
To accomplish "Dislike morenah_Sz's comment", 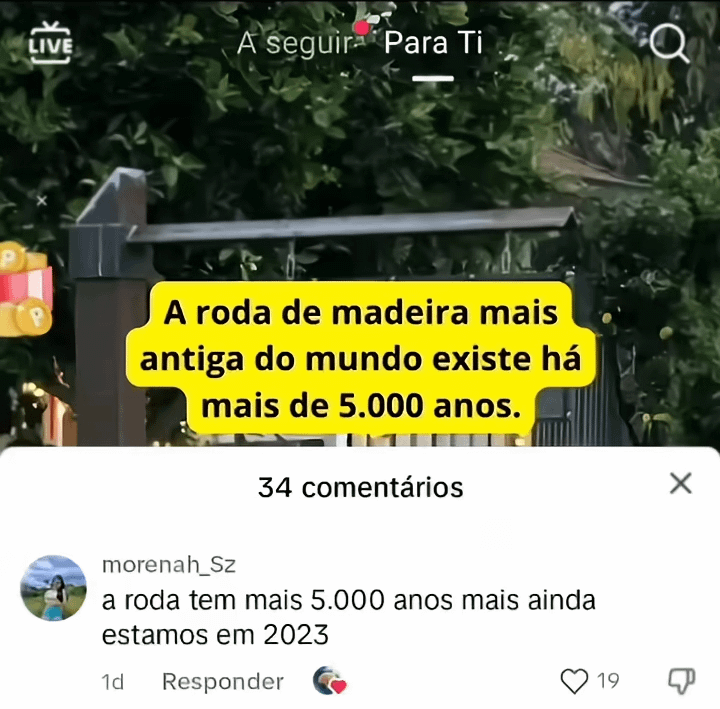I will [x=681, y=682].
